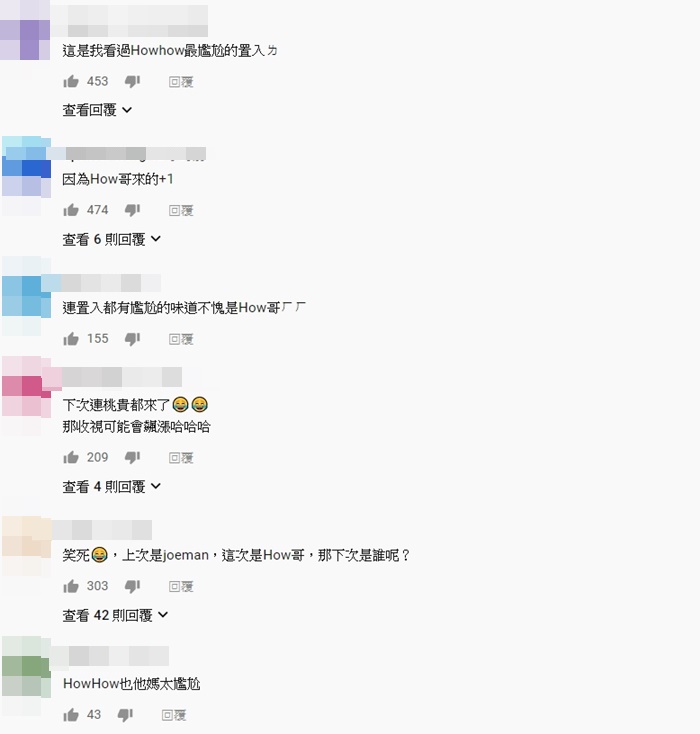Reply to the comment with 155 likes

click(181, 340)
